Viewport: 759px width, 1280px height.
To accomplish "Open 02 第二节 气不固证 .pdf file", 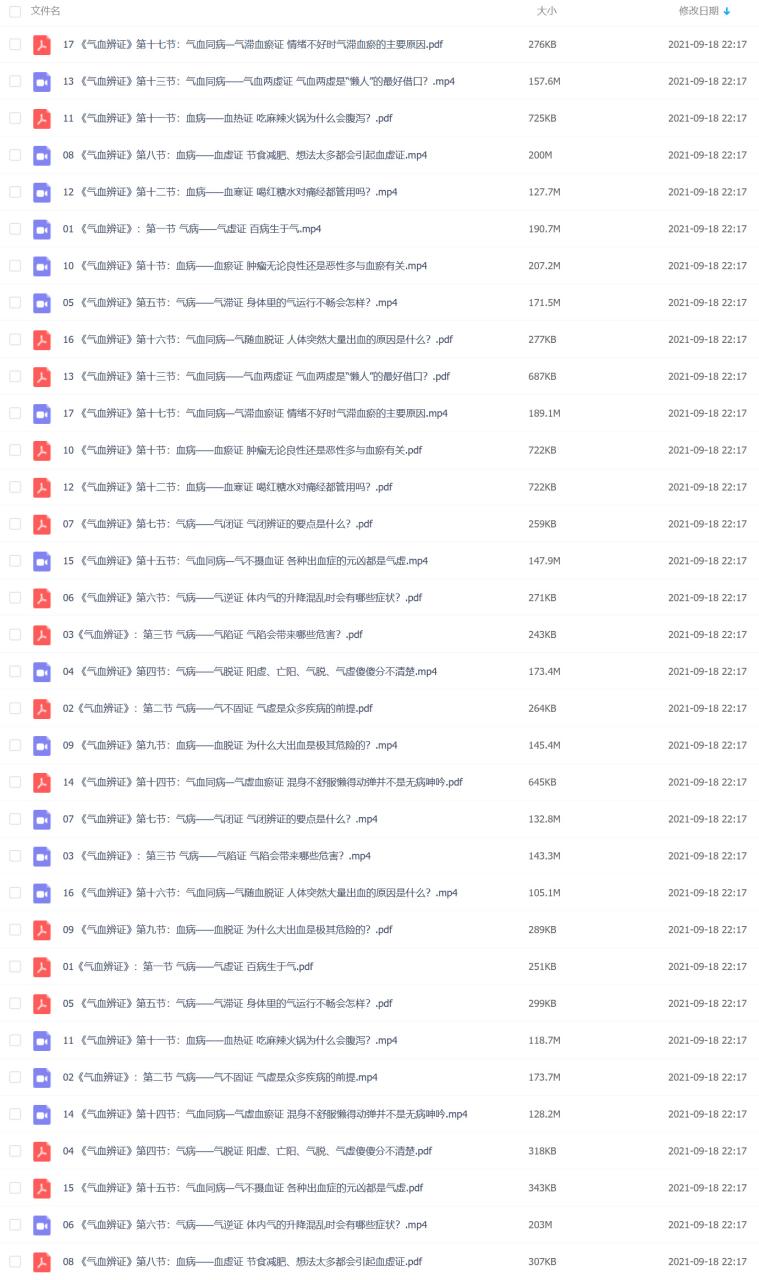I will click(217, 708).
